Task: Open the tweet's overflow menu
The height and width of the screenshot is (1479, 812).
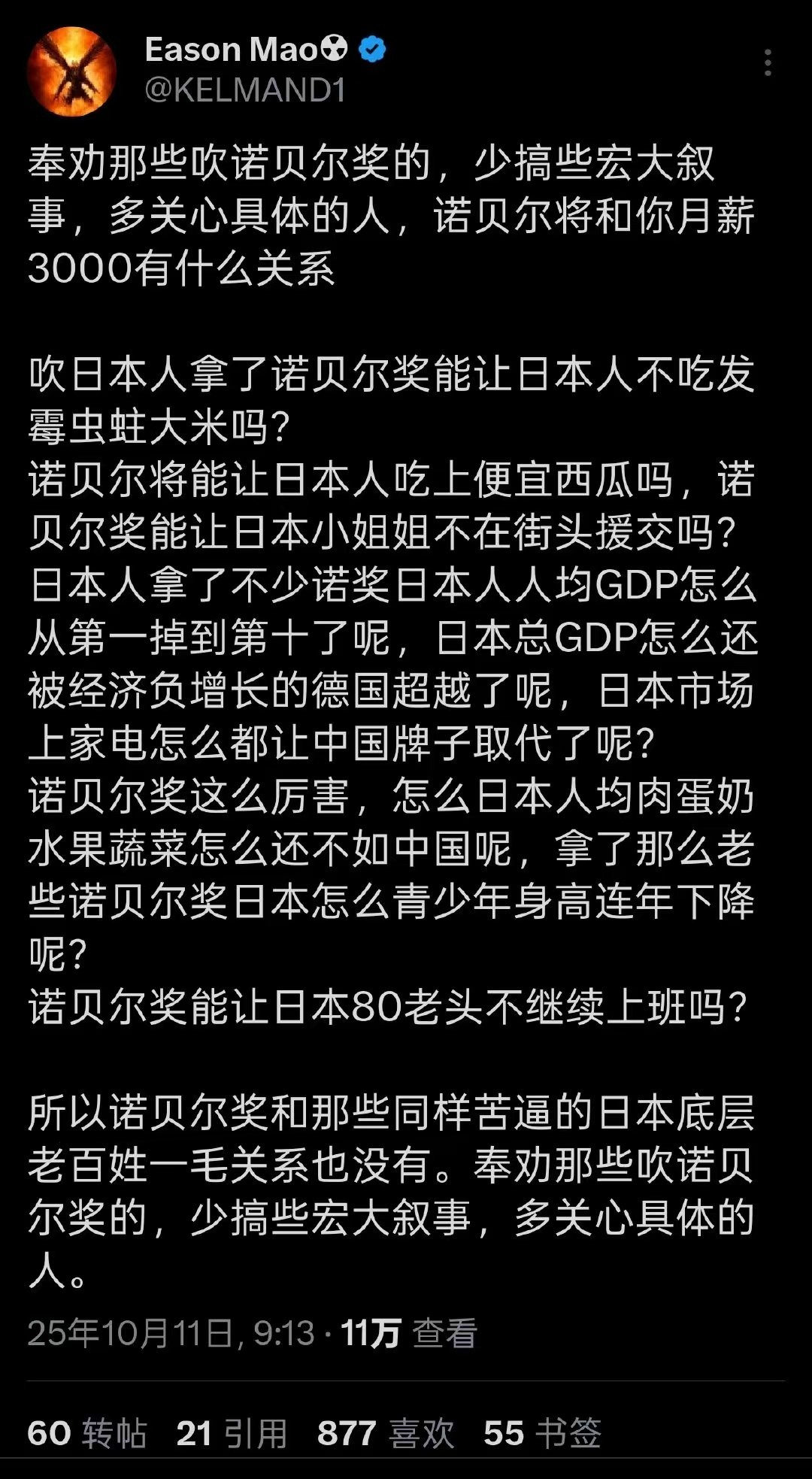Action: point(768,63)
